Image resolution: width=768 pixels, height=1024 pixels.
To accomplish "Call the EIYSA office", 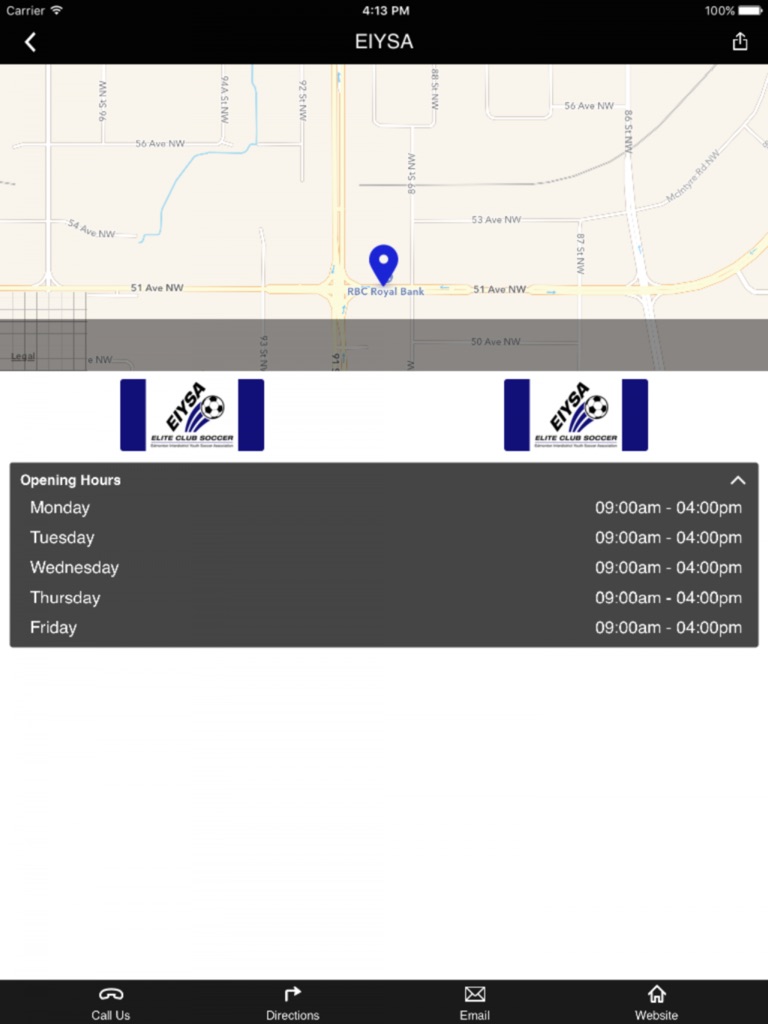I will point(110,1002).
